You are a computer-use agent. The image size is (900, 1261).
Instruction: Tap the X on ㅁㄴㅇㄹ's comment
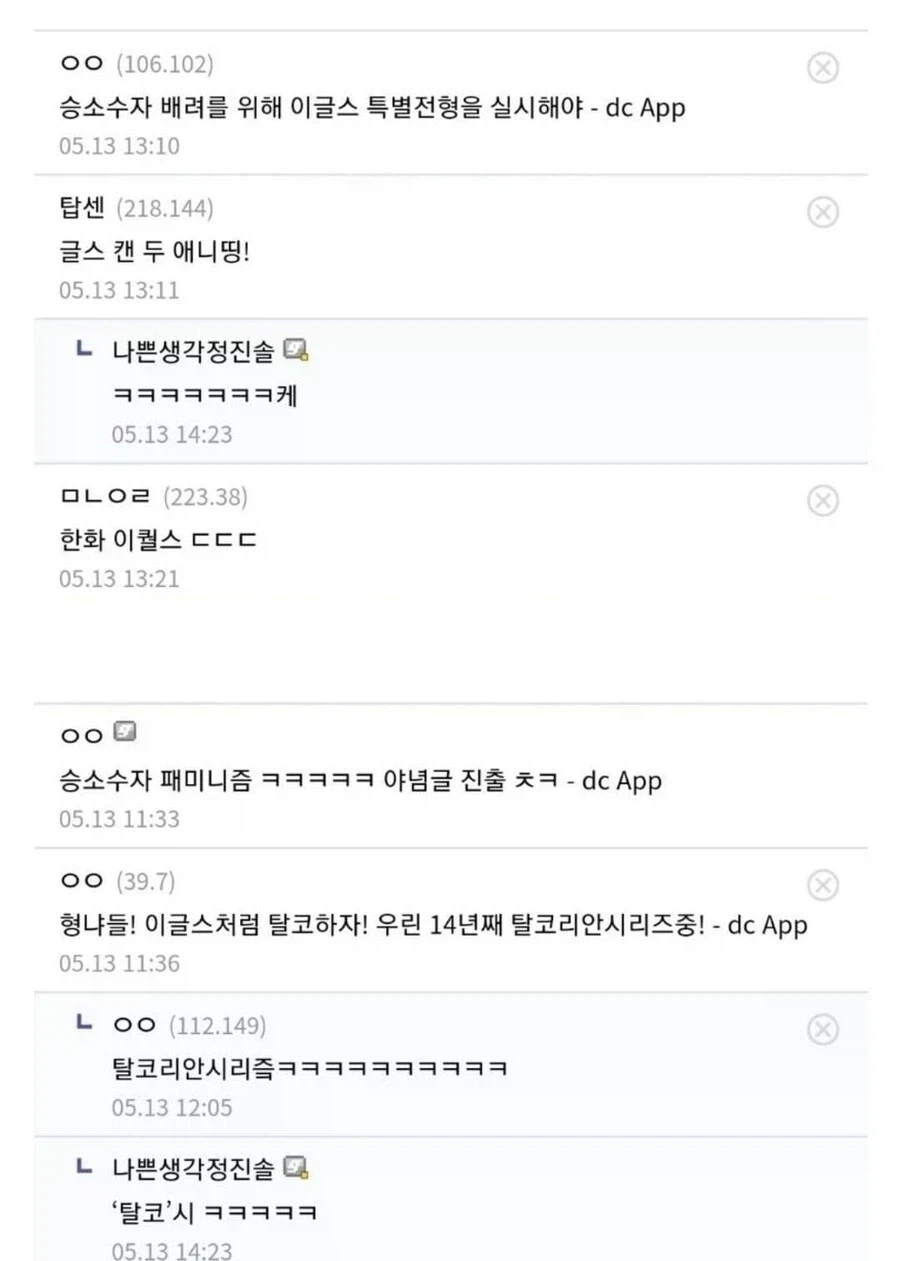822,500
